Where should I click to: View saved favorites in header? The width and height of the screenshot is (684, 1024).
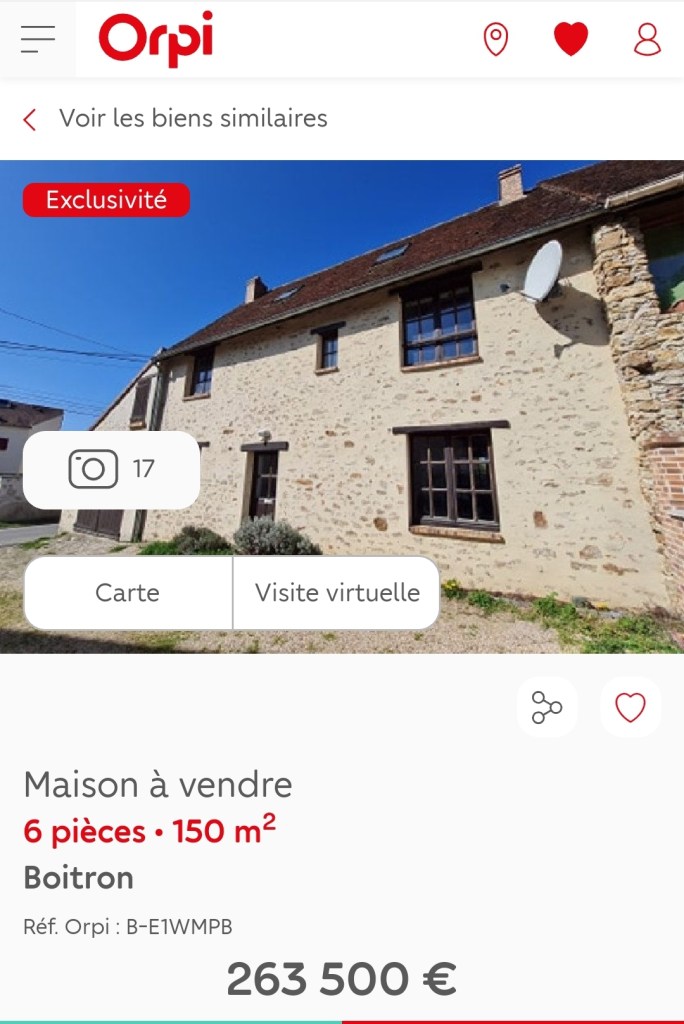click(571, 39)
